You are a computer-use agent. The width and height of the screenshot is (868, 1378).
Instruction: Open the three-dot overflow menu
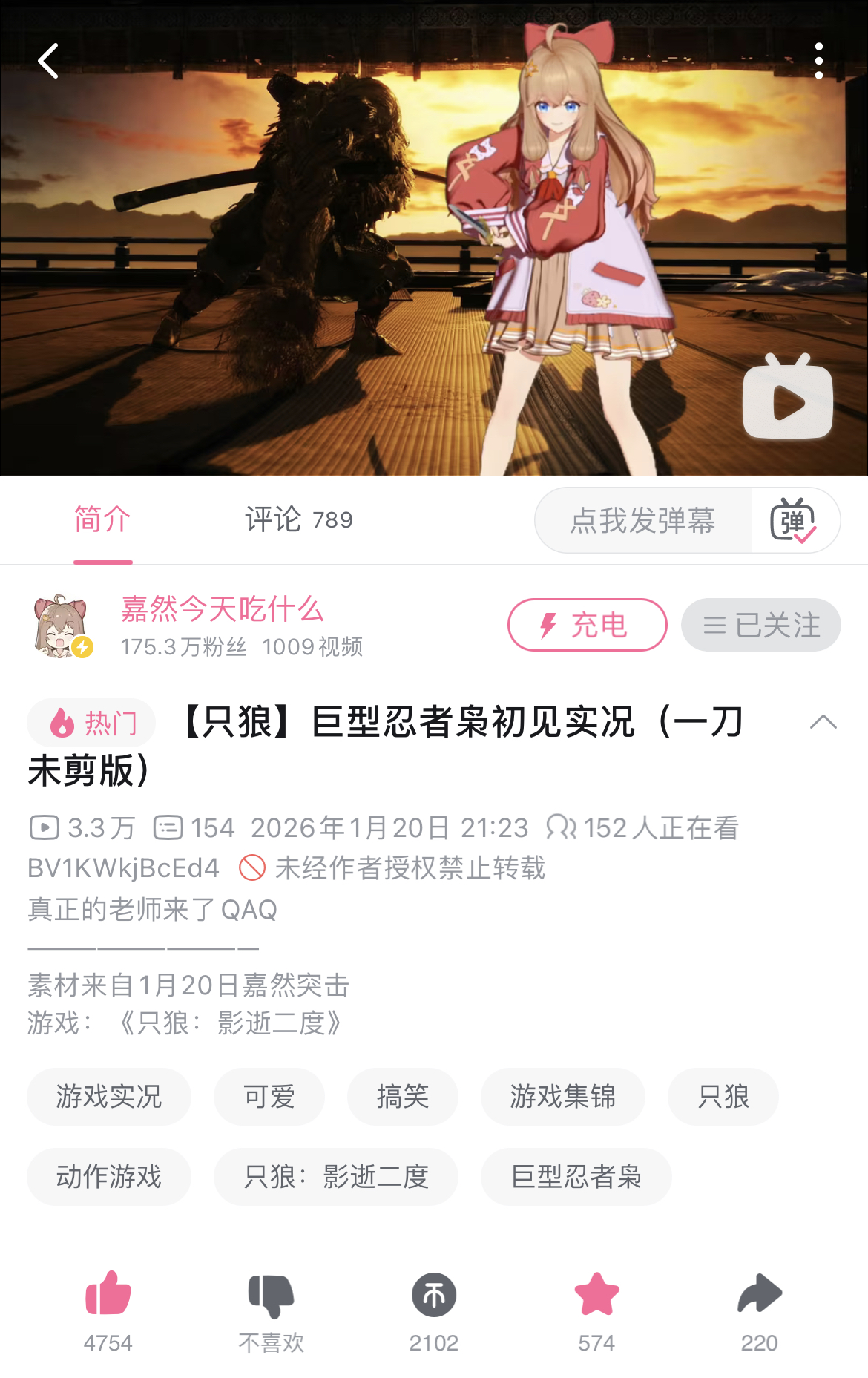pos(818,61)
